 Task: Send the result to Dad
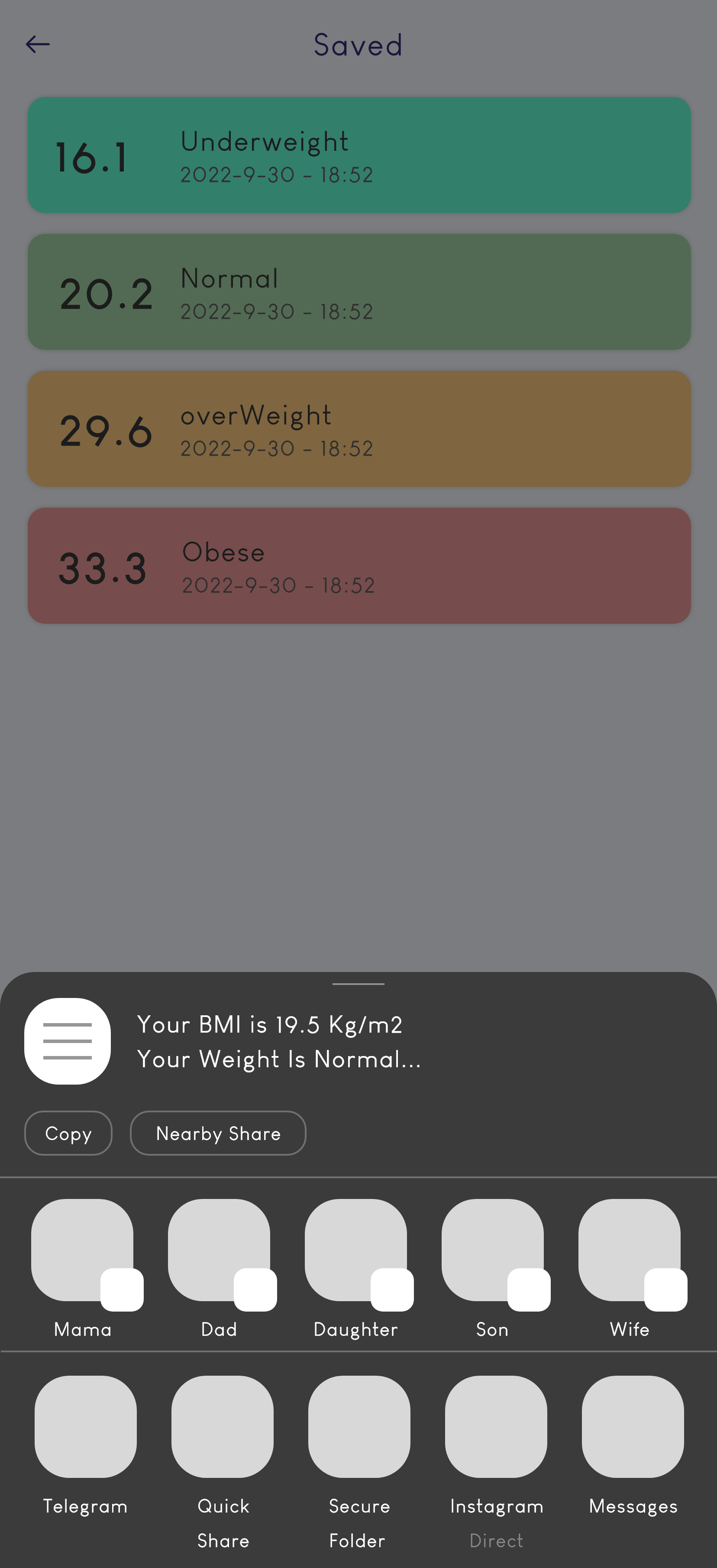(219, 1250)
